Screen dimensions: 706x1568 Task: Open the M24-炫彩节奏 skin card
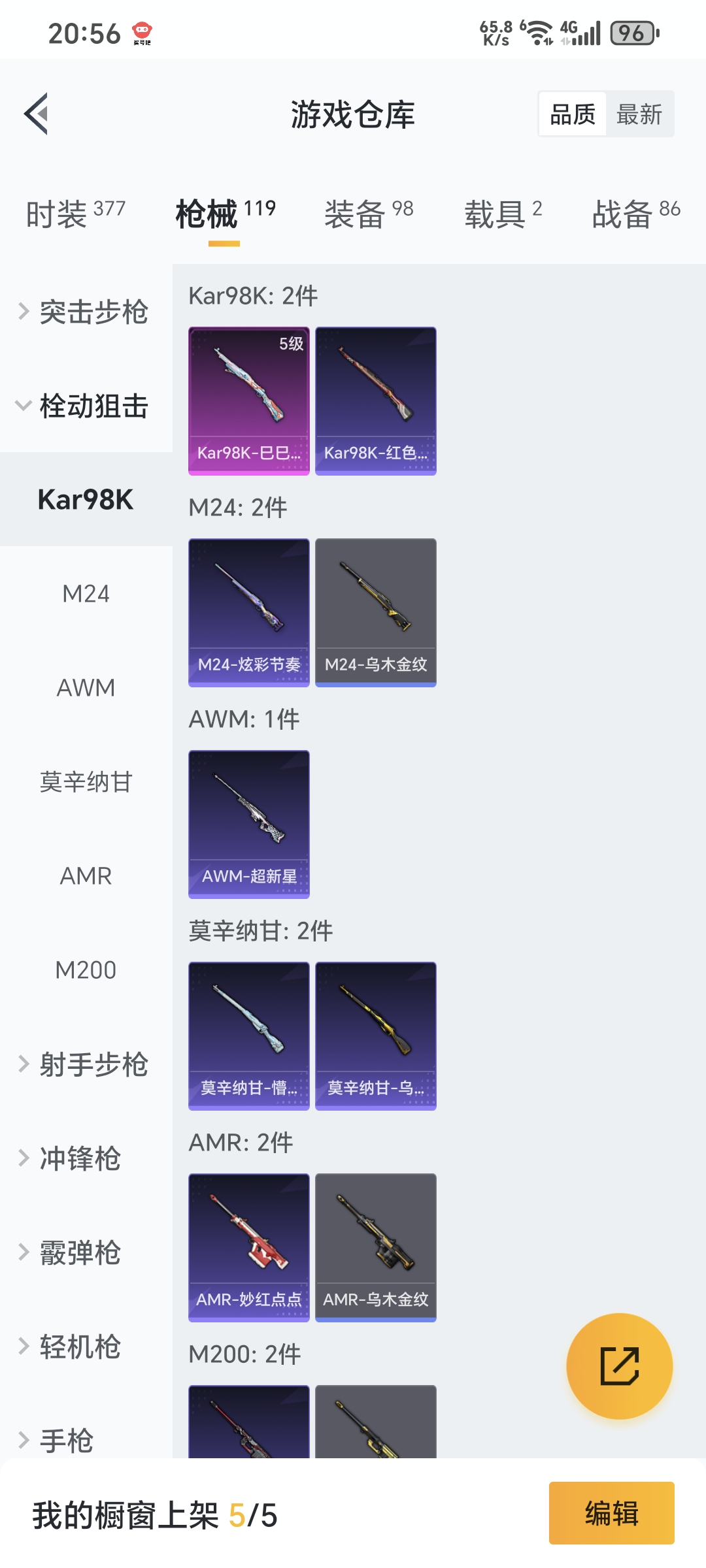(x=249, y=613)
